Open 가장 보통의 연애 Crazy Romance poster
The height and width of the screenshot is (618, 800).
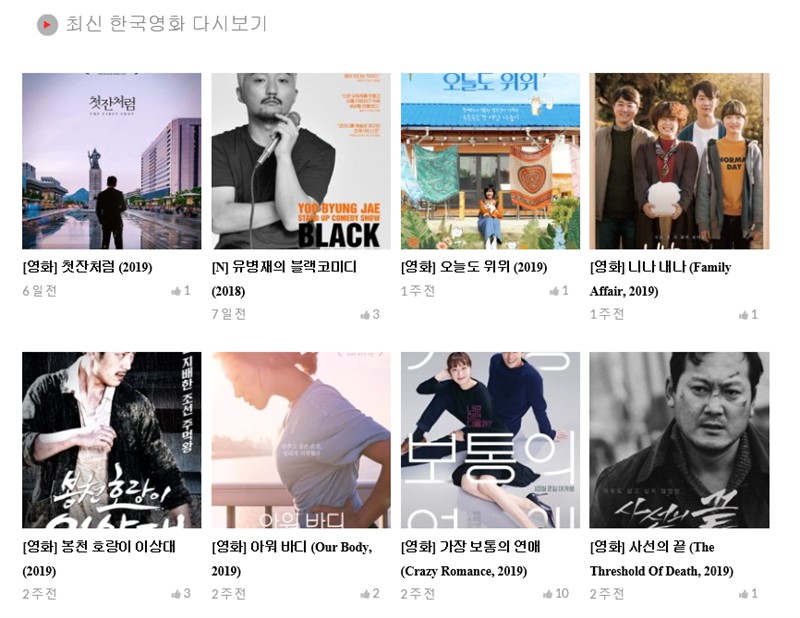pyautogui.click(x=490, y=440)
